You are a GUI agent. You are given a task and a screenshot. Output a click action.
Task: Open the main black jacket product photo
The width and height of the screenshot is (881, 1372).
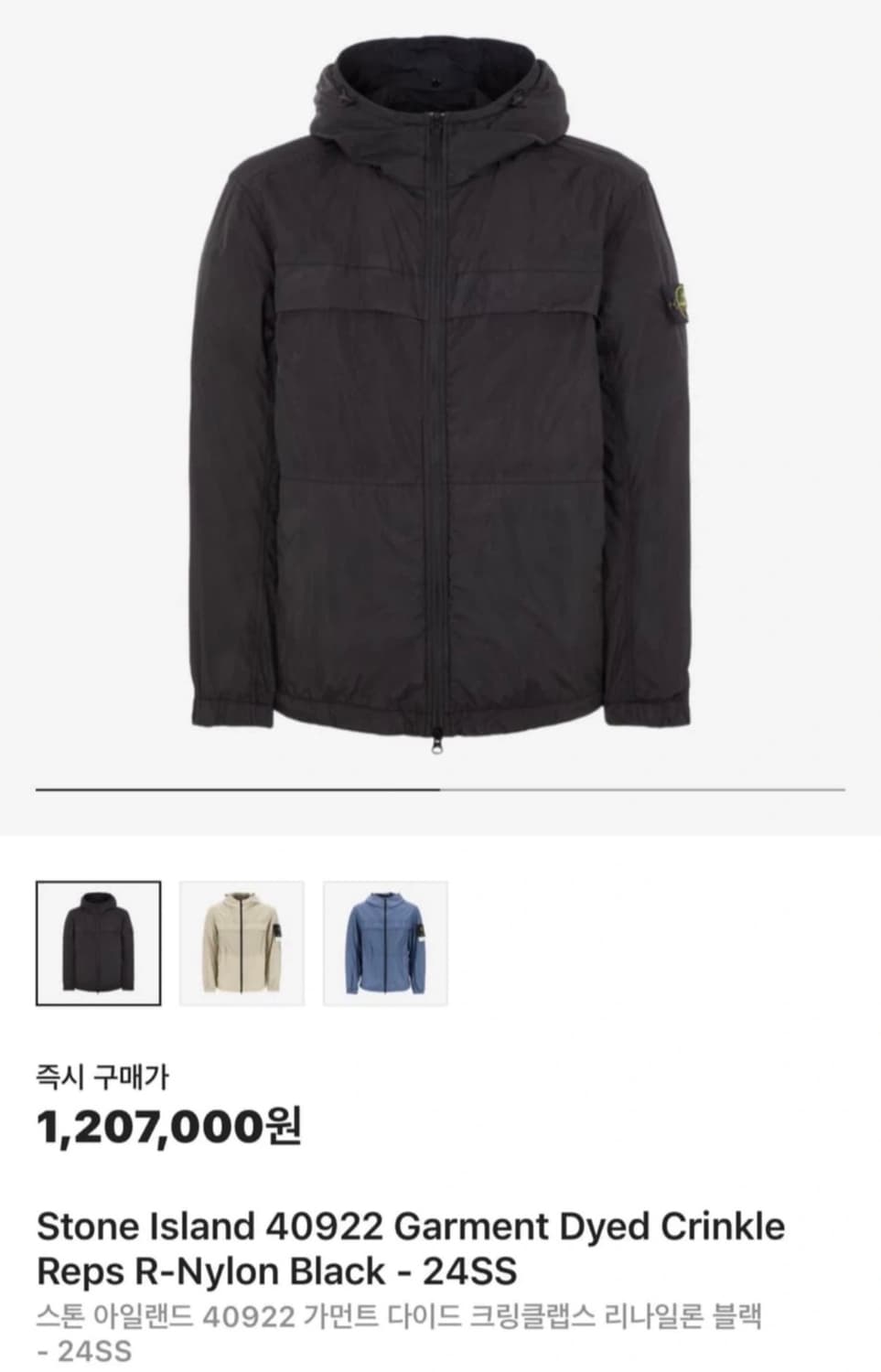click(440, 393)
